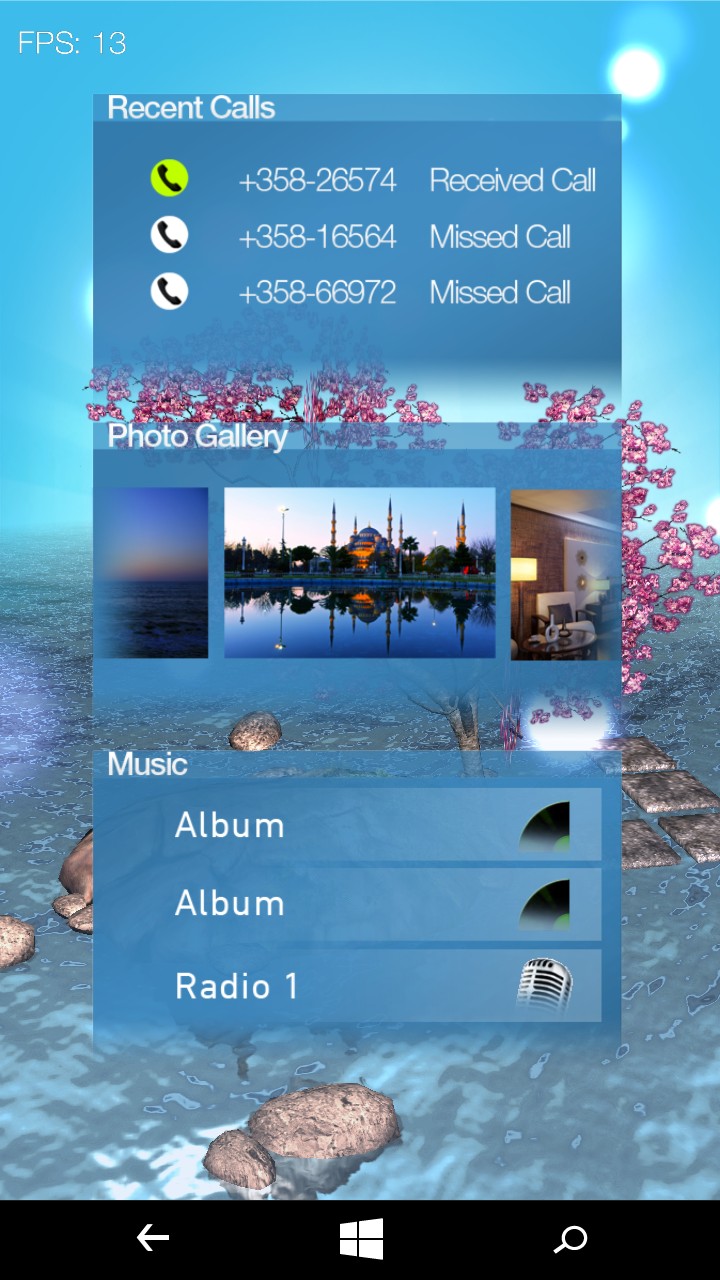720x1280 pixels.
Task: Open the missed call from +358-16564
Action: click(372, 237)
